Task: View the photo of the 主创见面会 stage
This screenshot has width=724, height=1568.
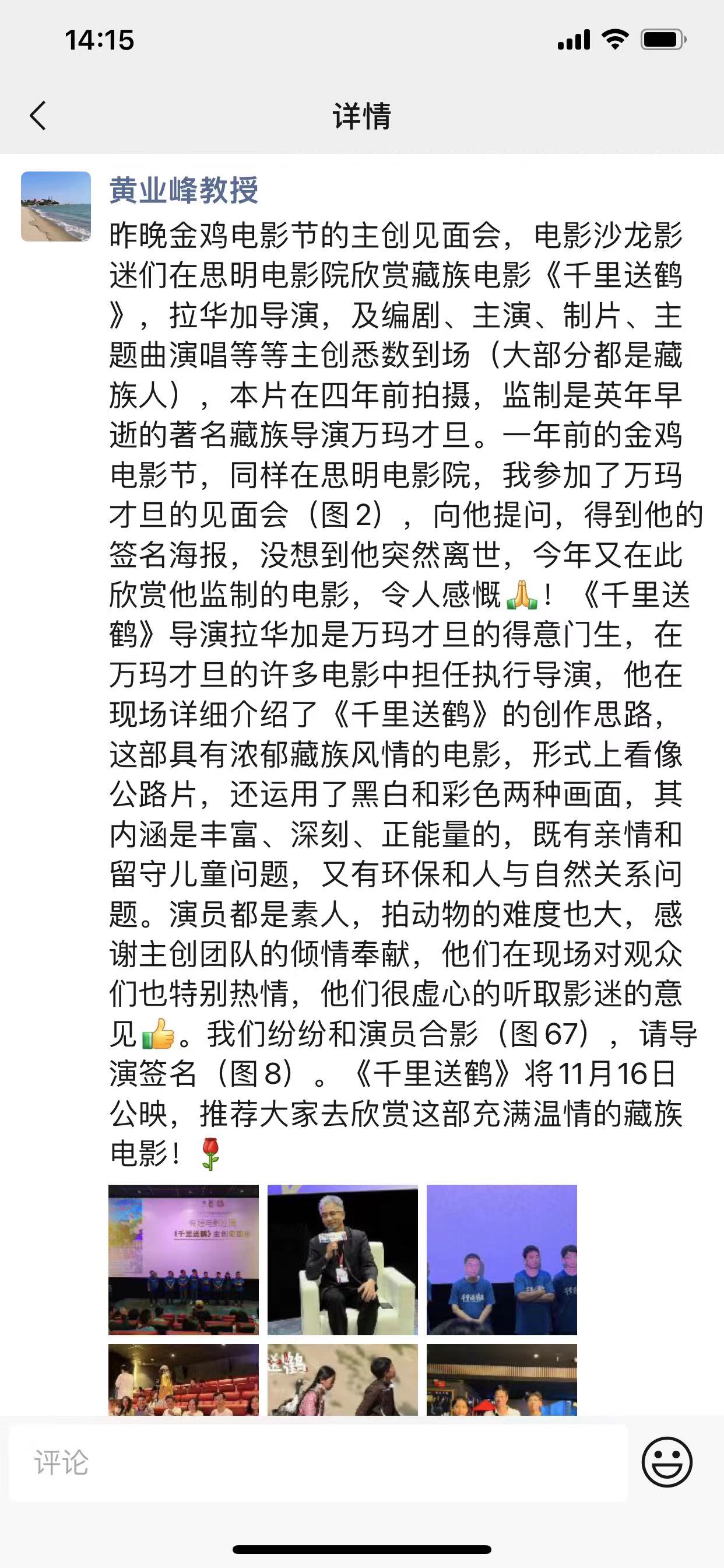Action: [184, 1259]
